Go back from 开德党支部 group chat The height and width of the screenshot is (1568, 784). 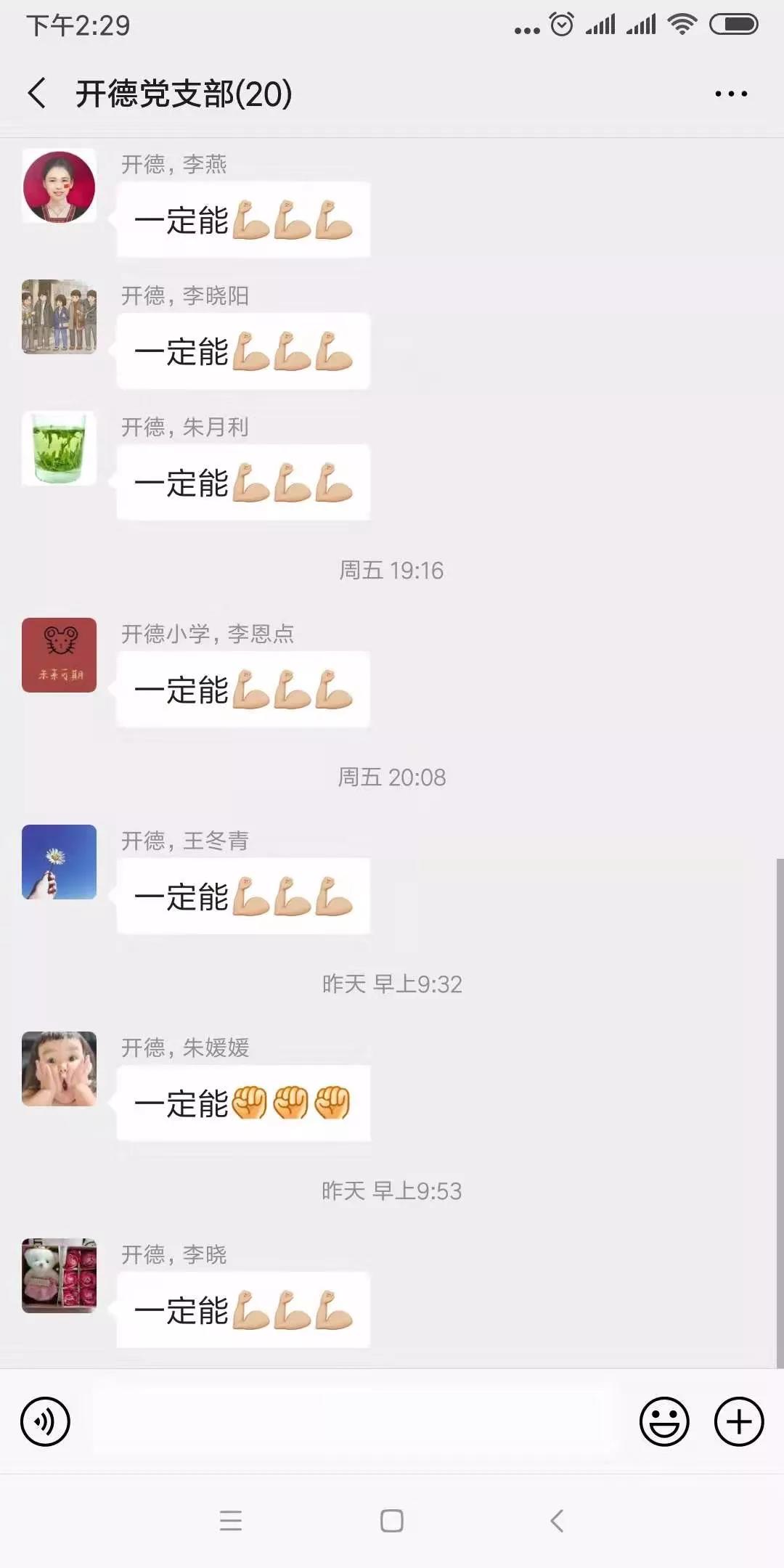(x=38, y=93)
